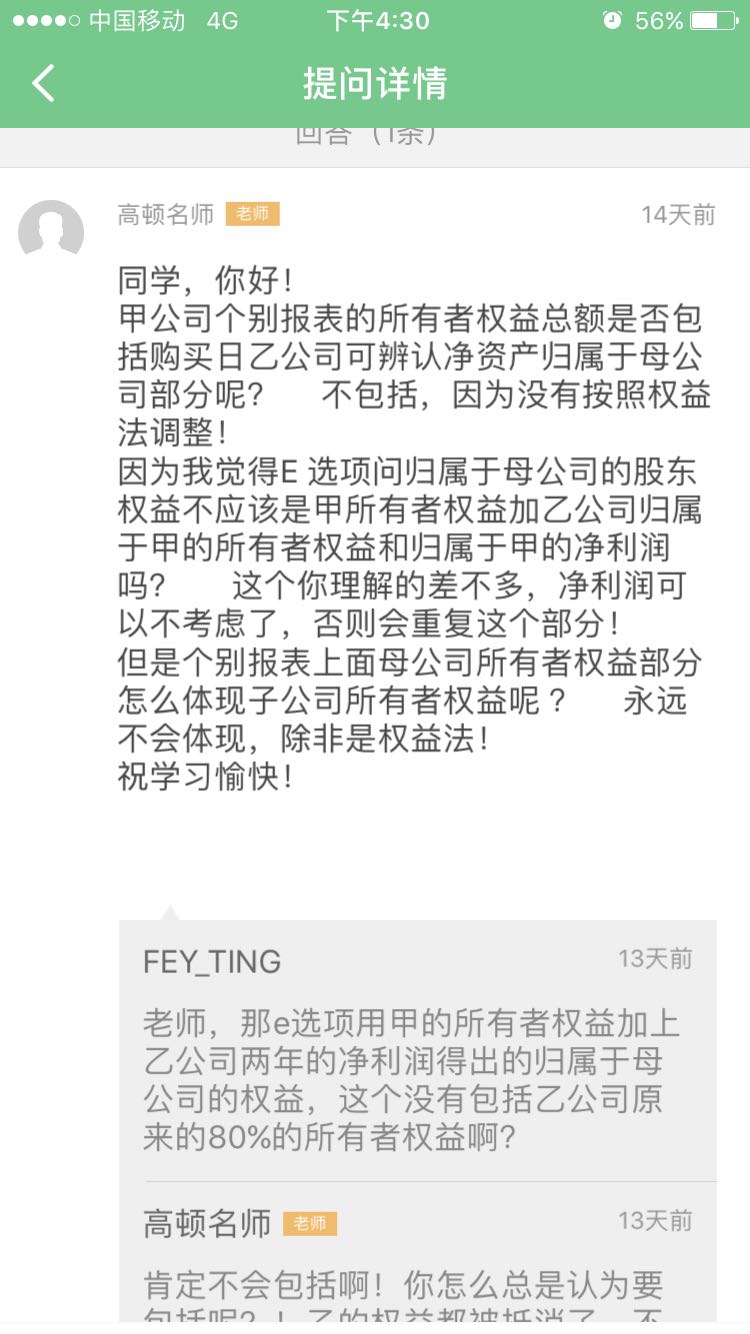Image resolution: width=750 pixels, height=1334 pixels.
Task: Tap the 高顿名师 username link
Action: click(x=164, y=213)
